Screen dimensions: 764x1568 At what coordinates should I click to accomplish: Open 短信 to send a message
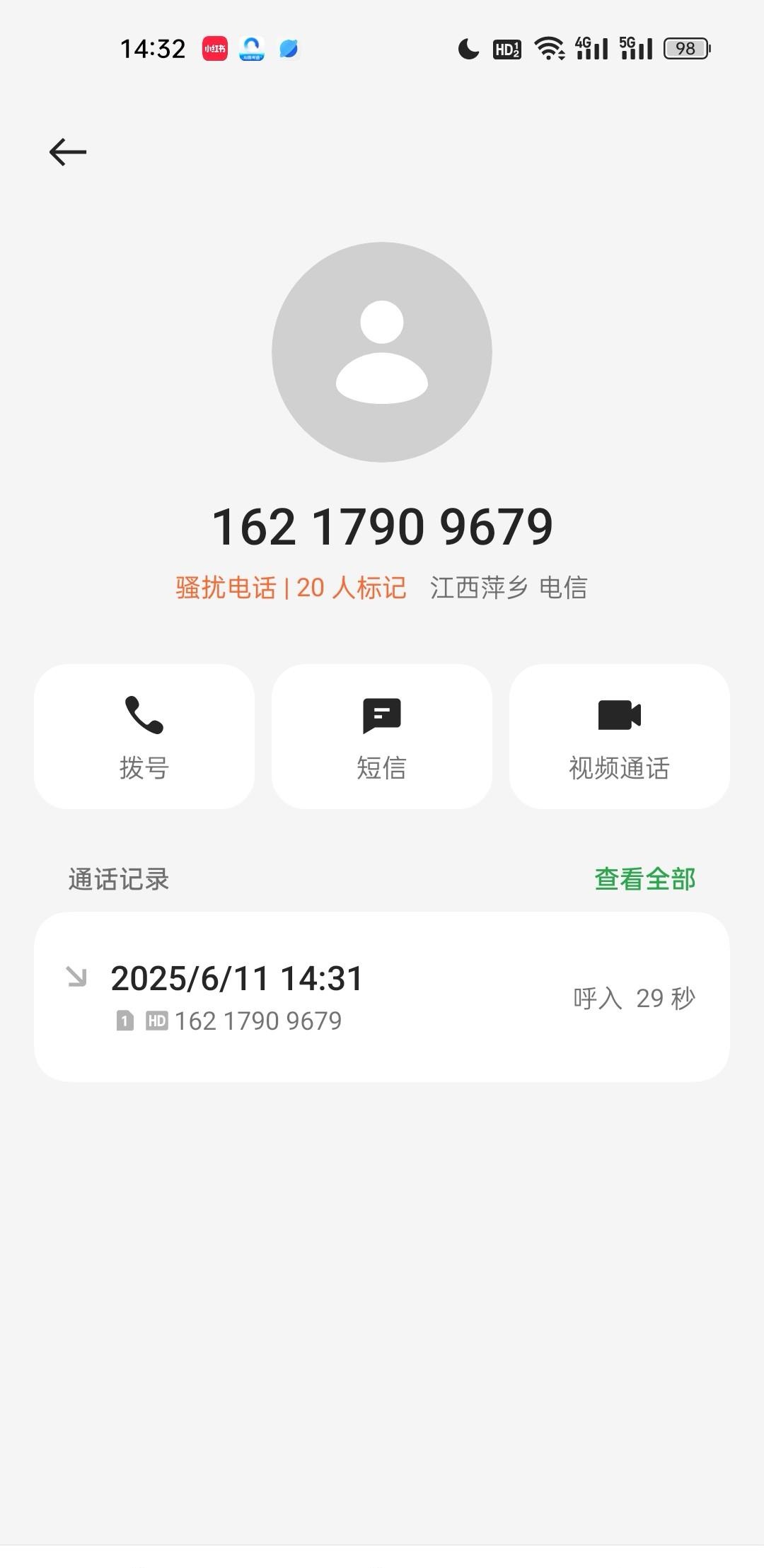point(382,736)
